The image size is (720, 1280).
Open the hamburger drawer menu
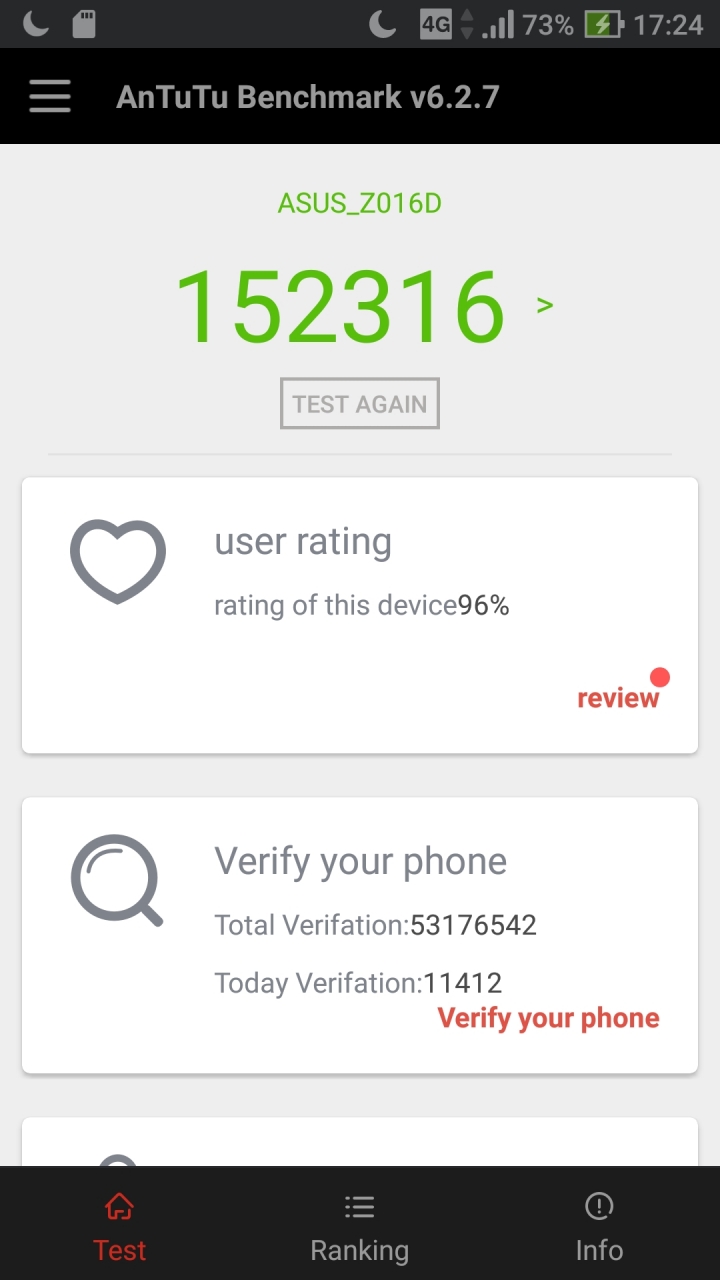(x=49, y=97)
